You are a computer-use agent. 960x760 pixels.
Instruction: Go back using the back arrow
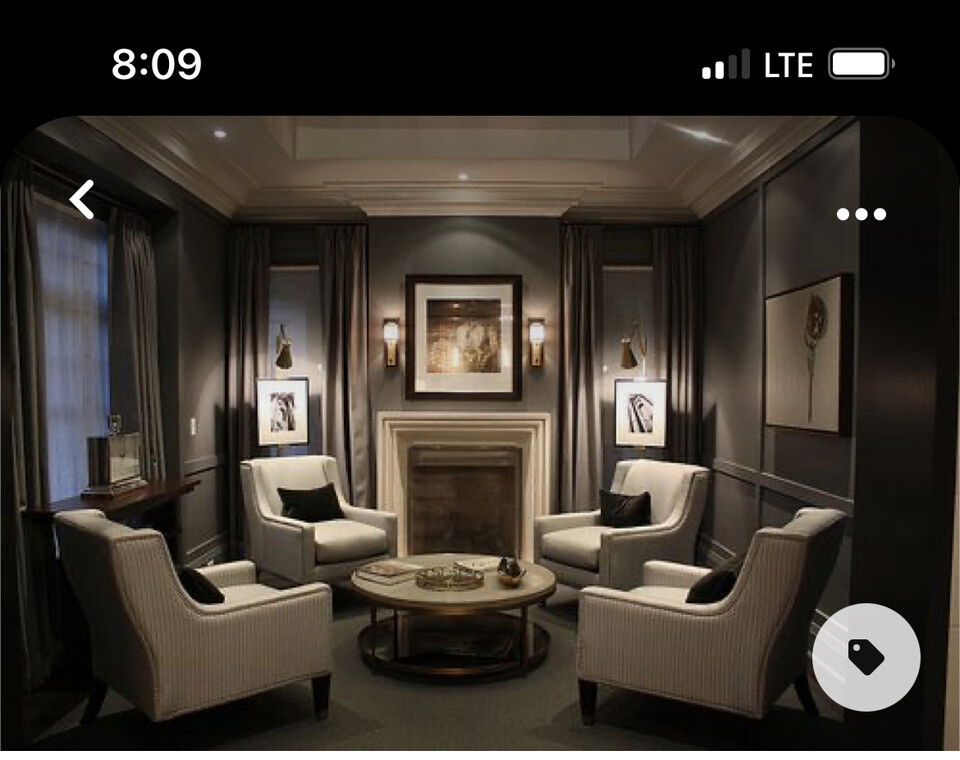(x=82, y=200)
